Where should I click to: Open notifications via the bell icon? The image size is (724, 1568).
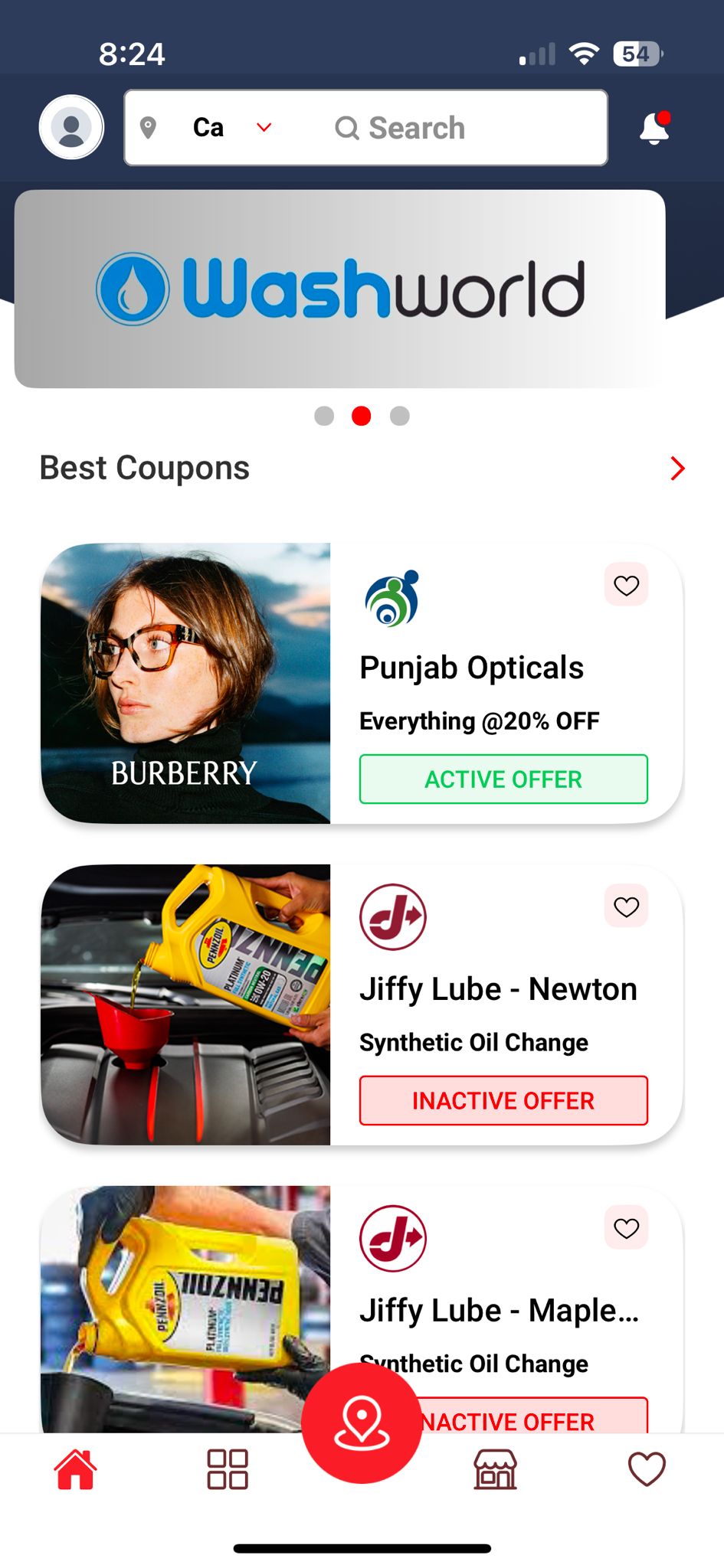pos(652,127)
